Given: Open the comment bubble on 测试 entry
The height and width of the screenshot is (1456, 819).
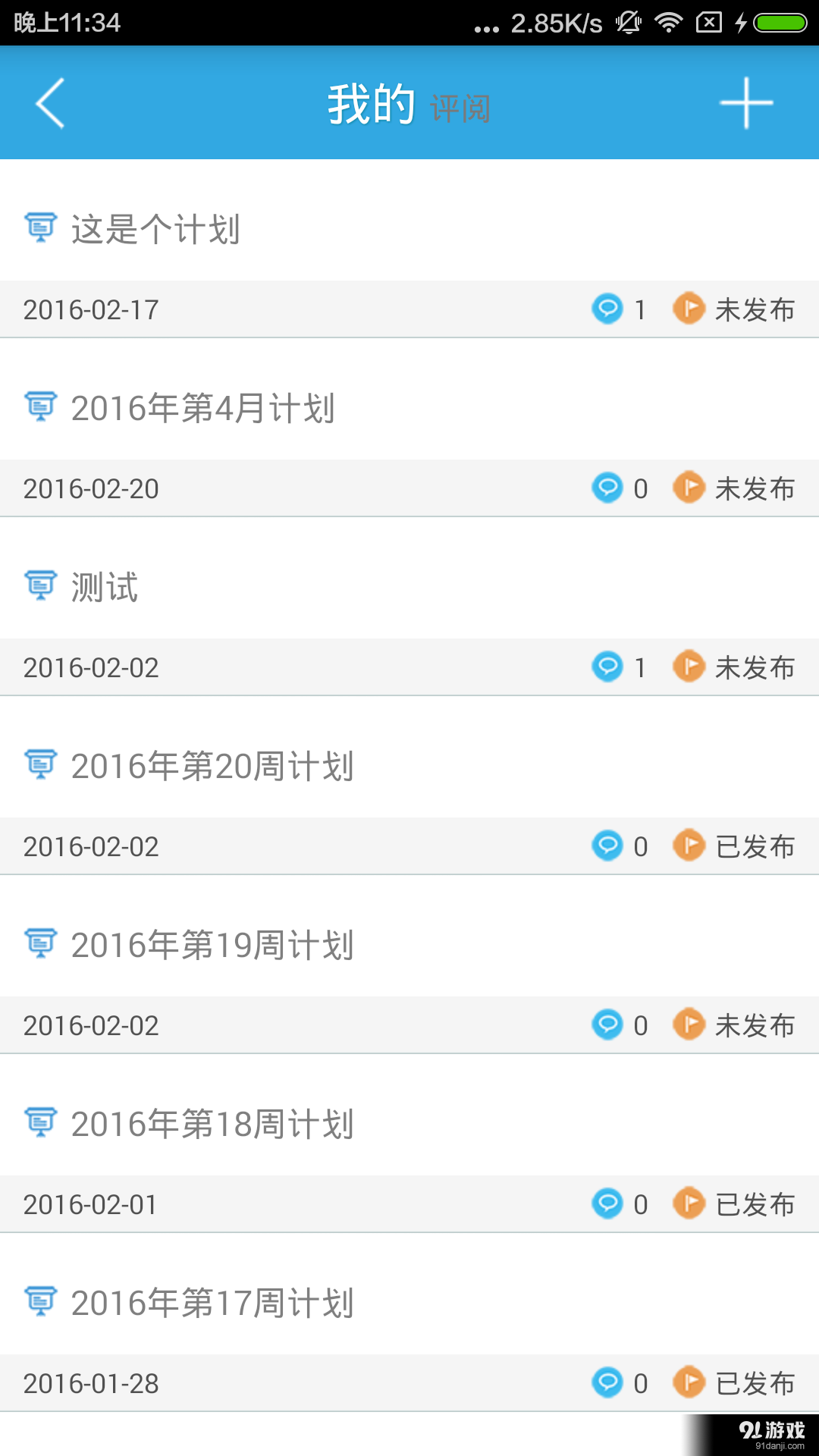Looking at the screenshot, I should tap(607, 667).
